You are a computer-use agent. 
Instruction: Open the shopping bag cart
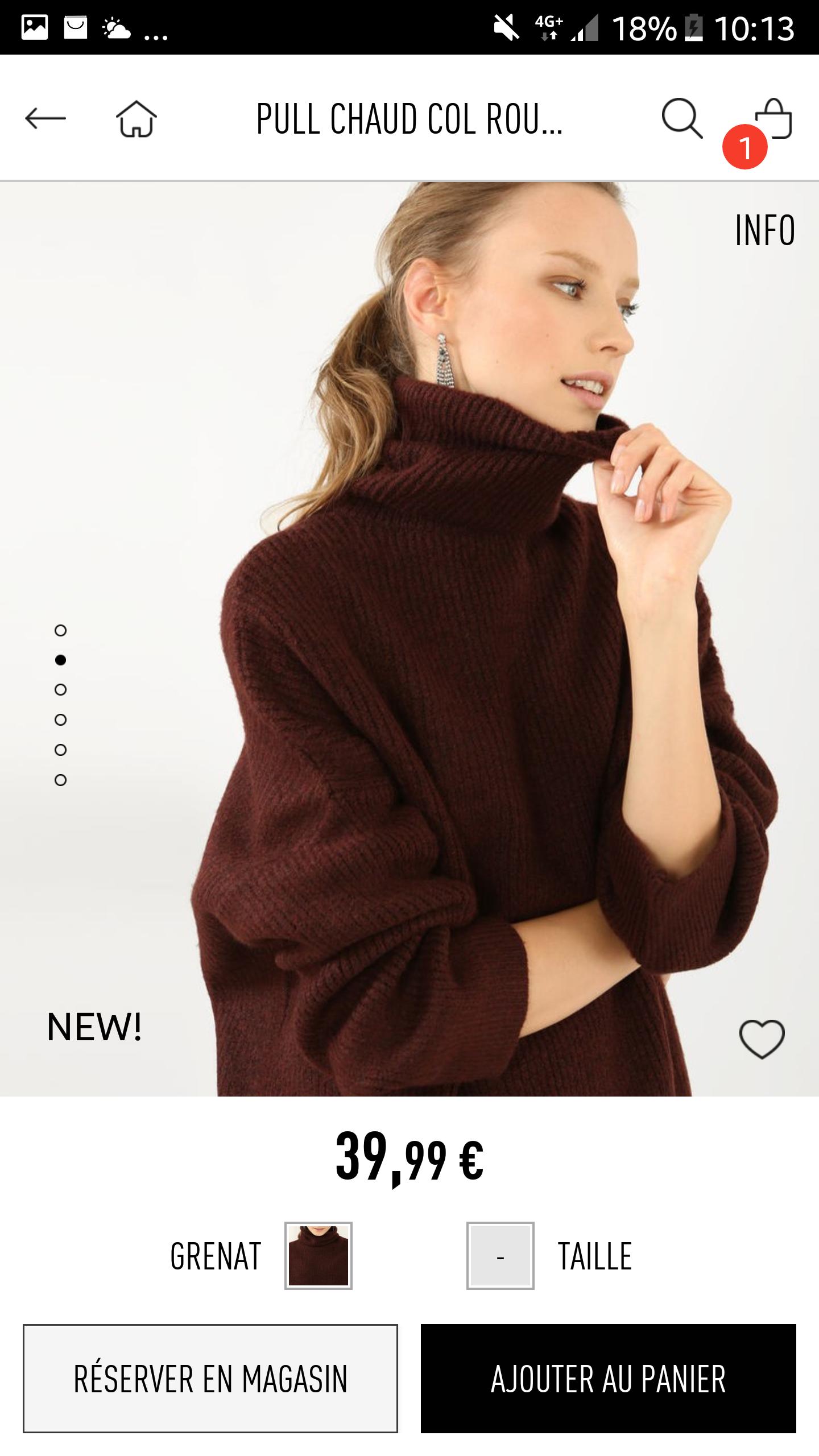(773, 119)
